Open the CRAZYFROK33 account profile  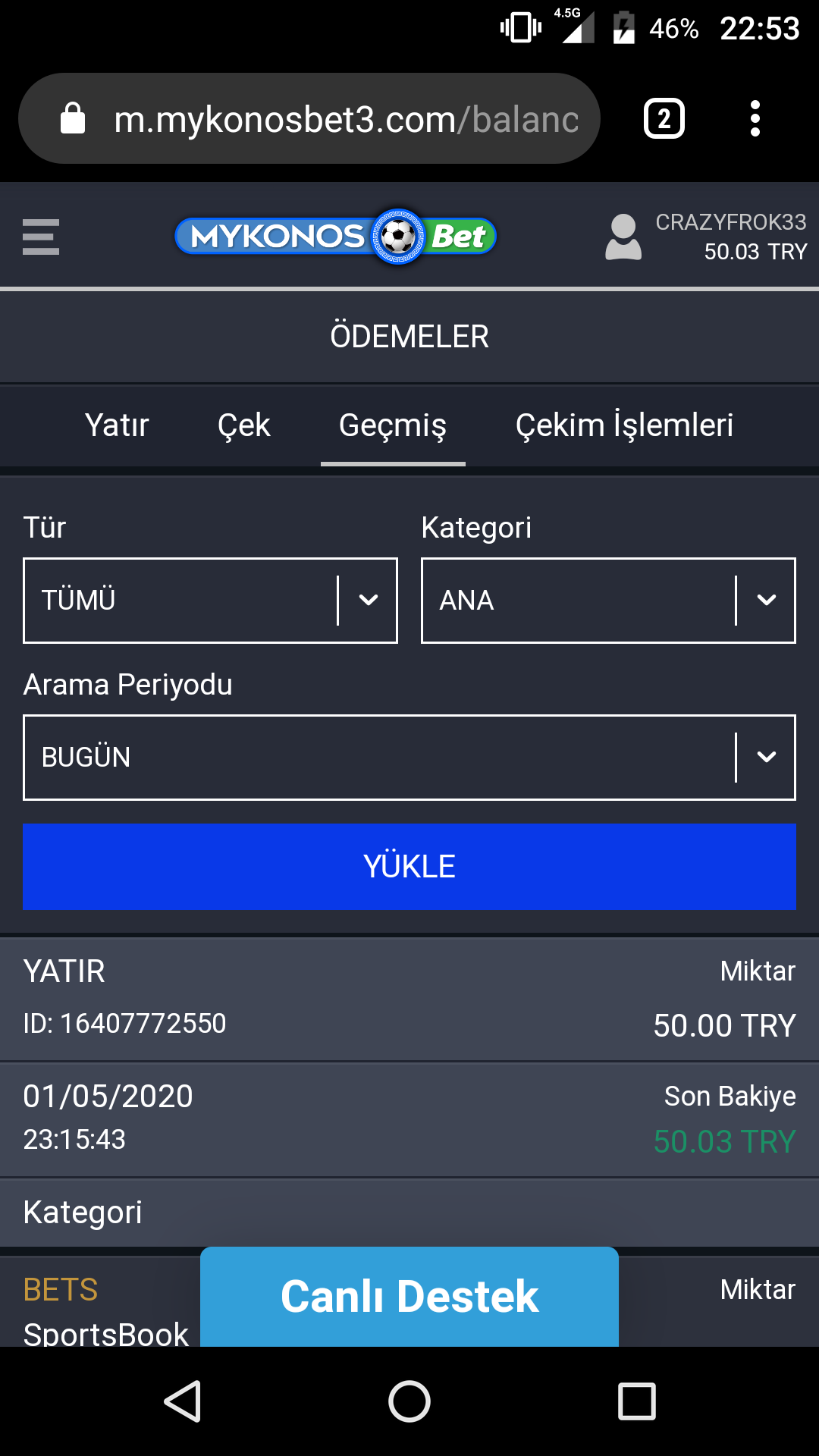(706, 237)
